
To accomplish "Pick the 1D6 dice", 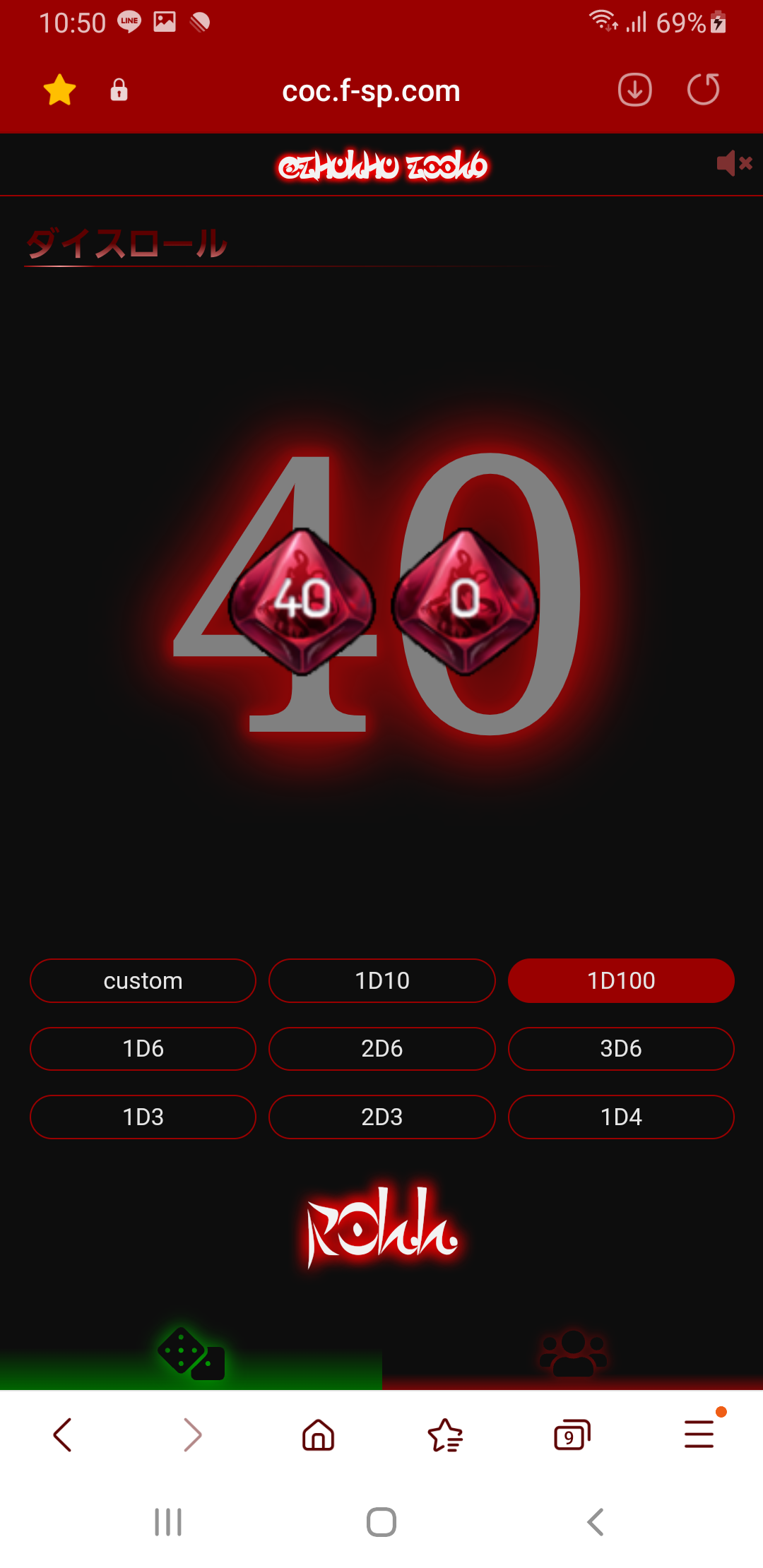I will 143,1049.
